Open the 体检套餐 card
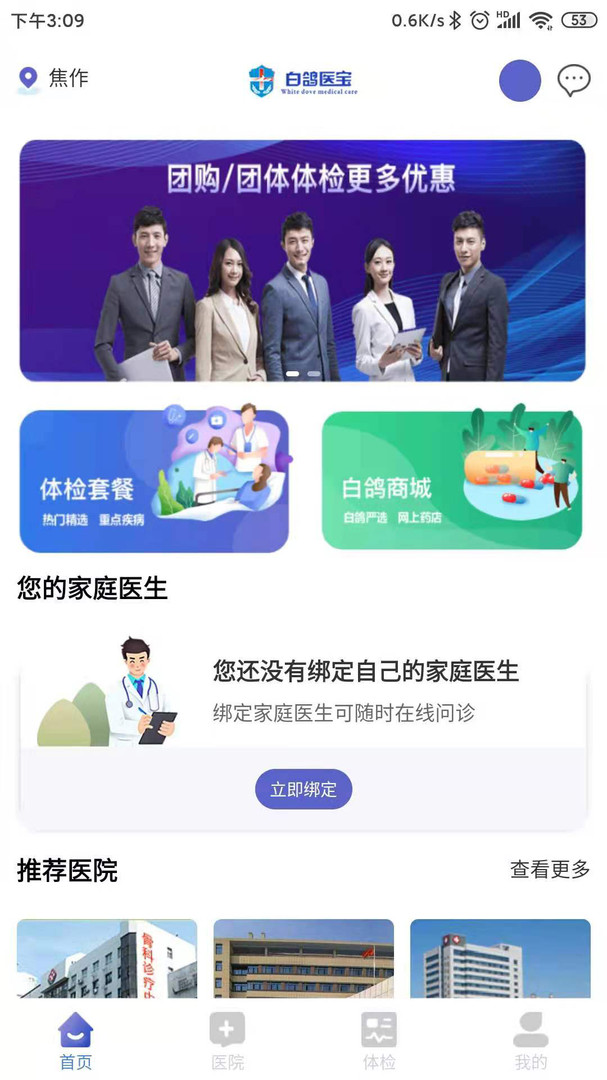607x1080 pixels. [154, 480]
